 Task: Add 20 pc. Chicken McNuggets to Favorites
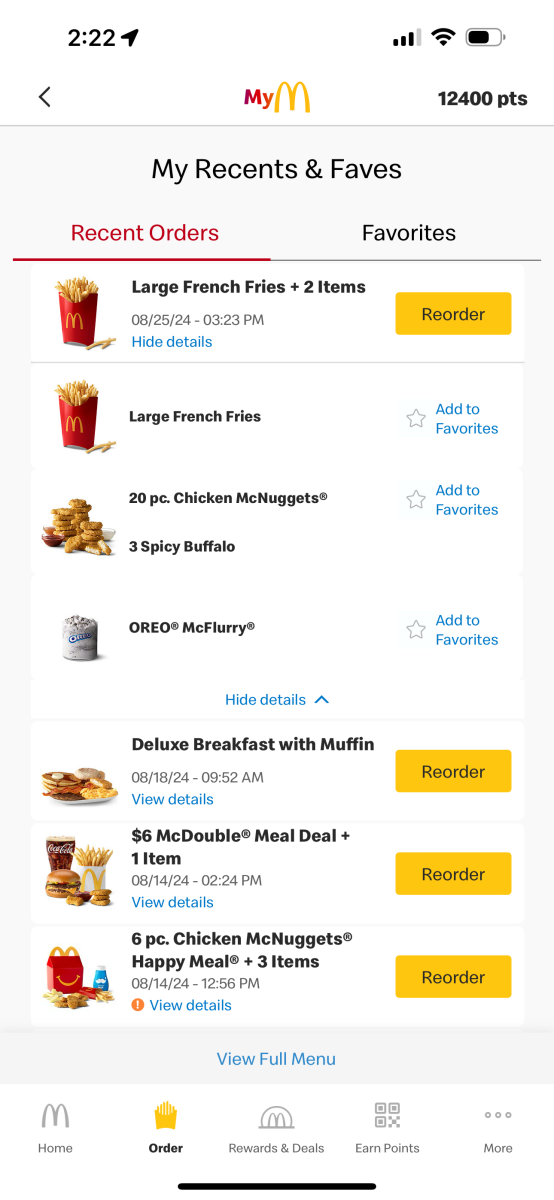click(x=452, y=500)
